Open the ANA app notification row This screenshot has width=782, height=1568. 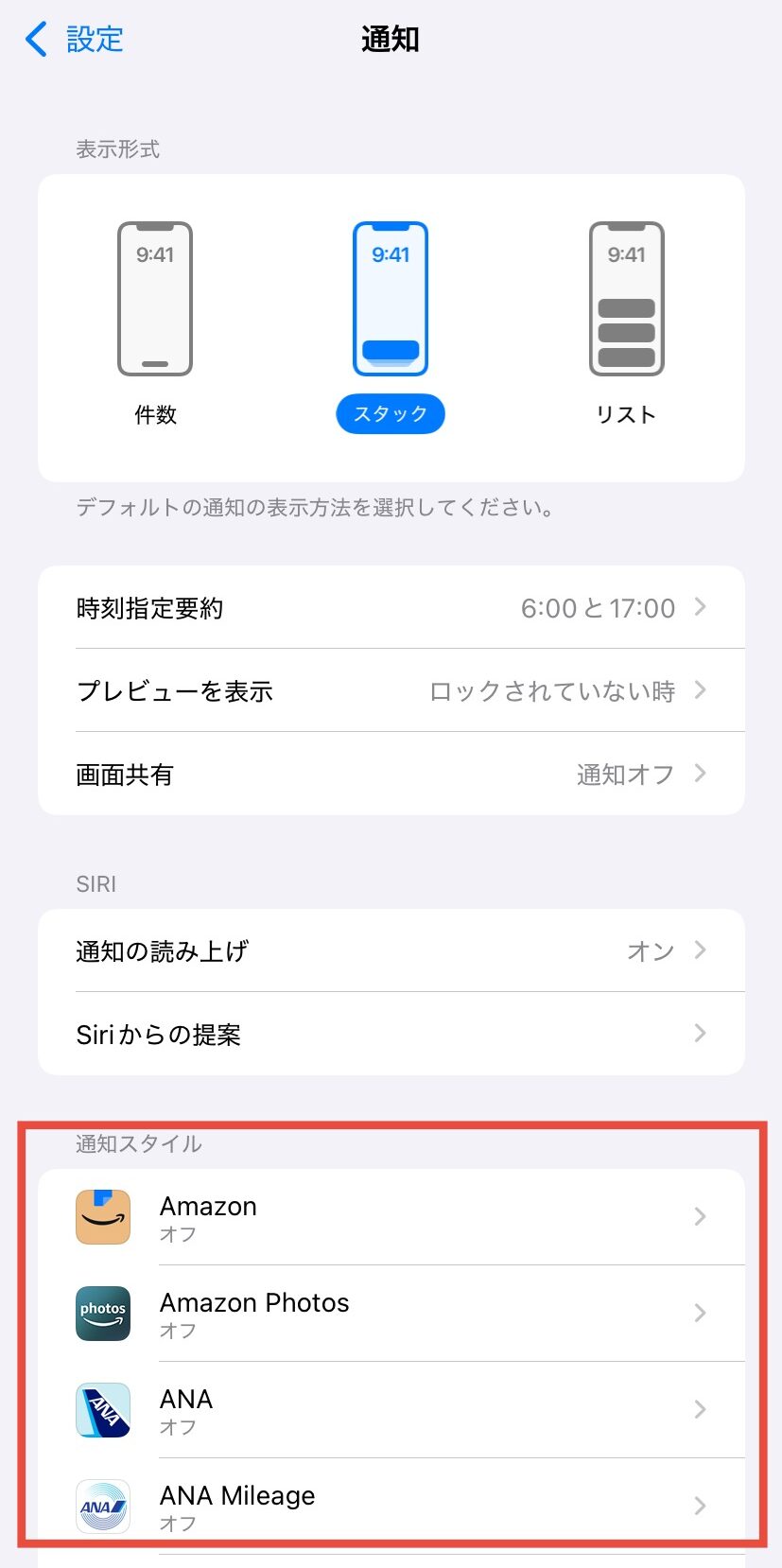(391, 1410)
